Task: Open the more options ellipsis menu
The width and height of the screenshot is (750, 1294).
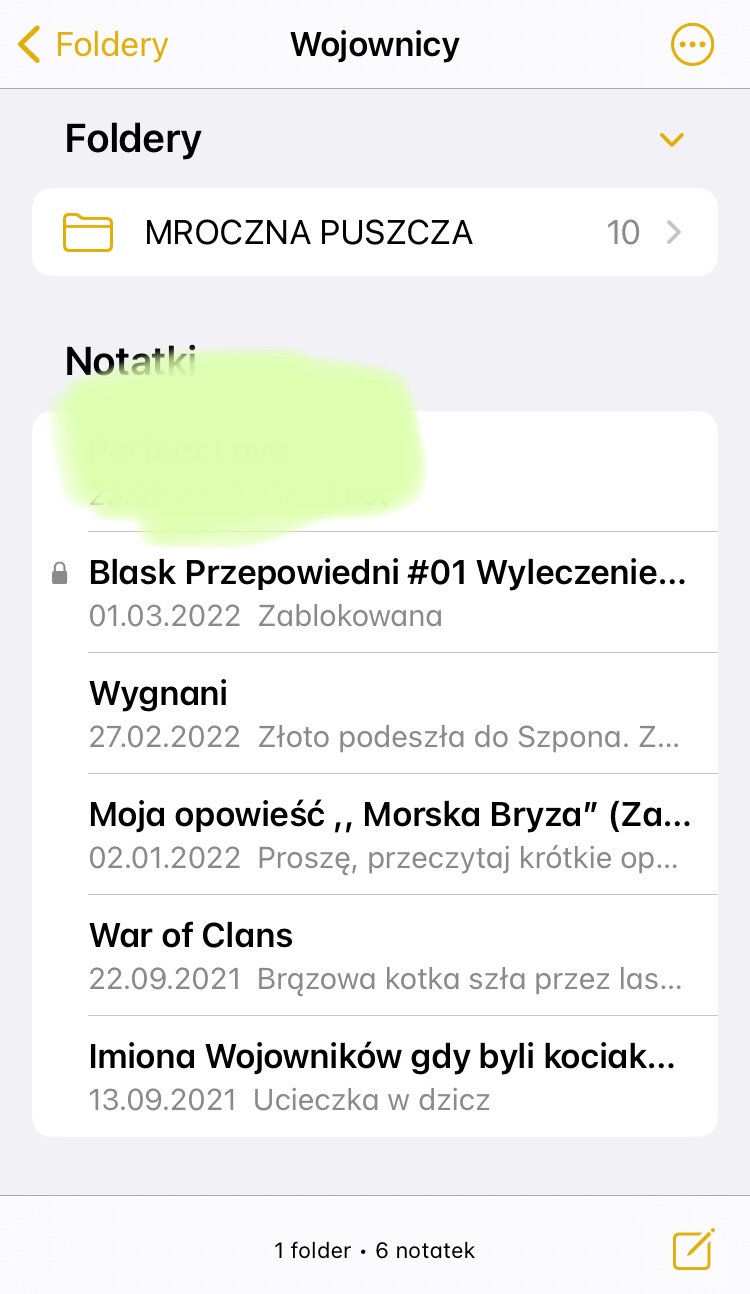Action: pos(692,45)
